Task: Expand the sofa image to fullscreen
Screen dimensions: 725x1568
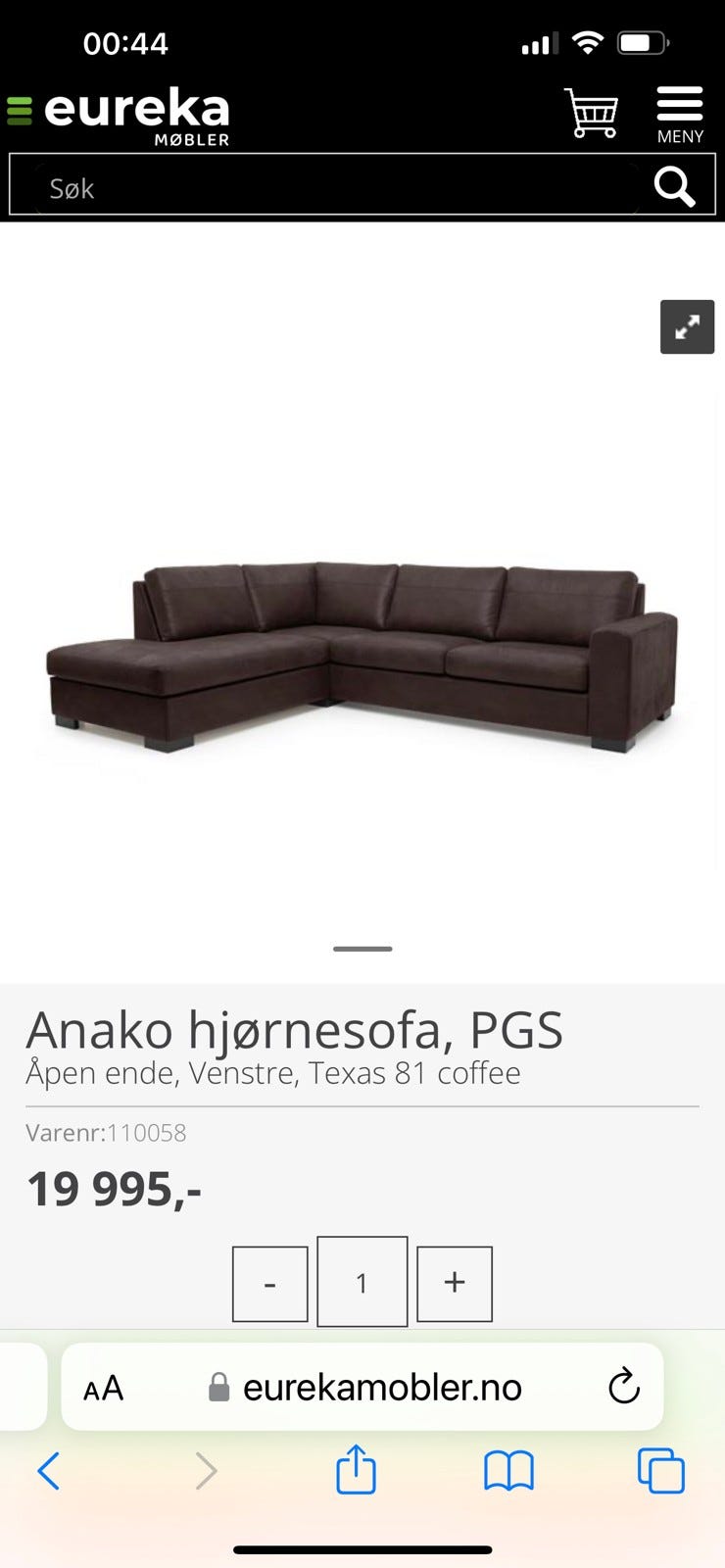Action: pyautogui.click(x=687, y=326)
